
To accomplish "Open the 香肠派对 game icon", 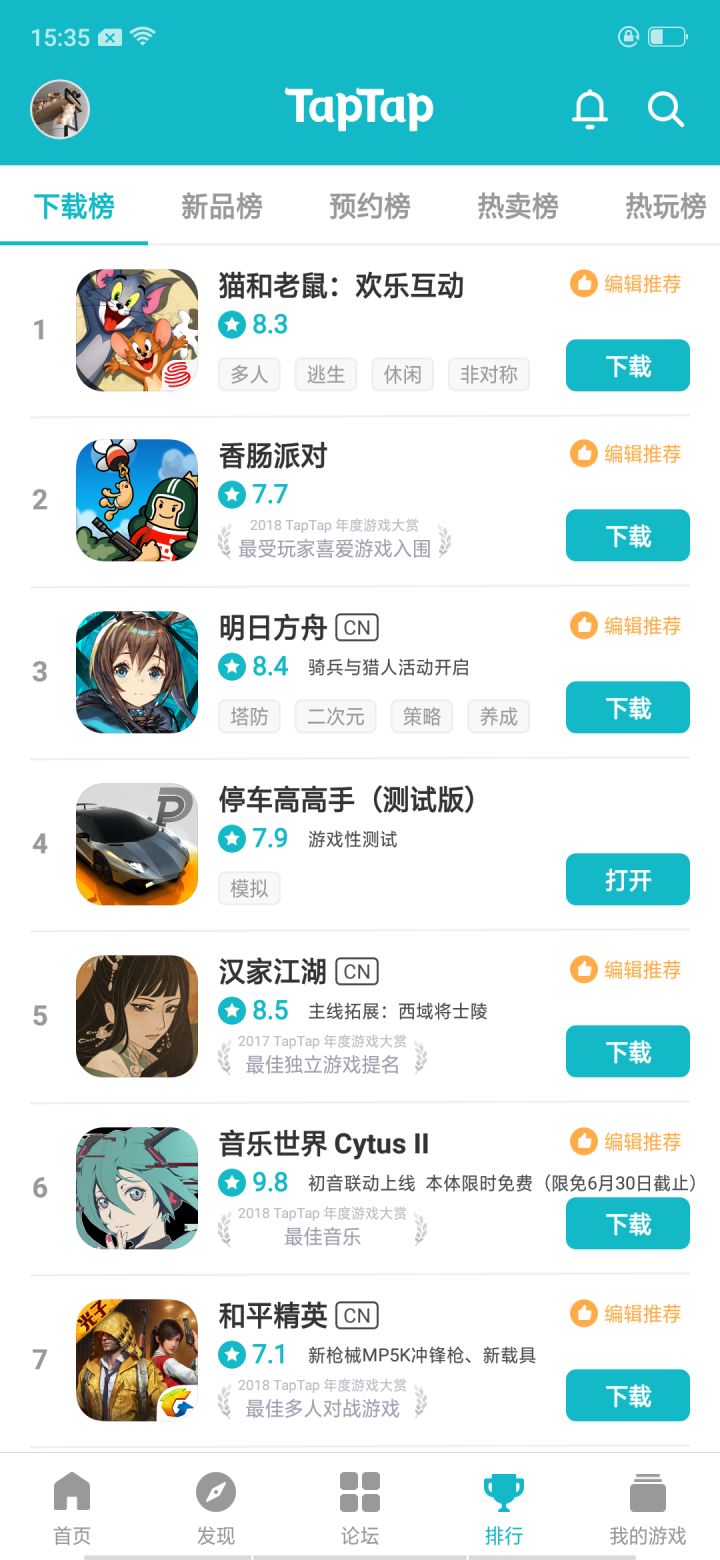I will 137,500.
